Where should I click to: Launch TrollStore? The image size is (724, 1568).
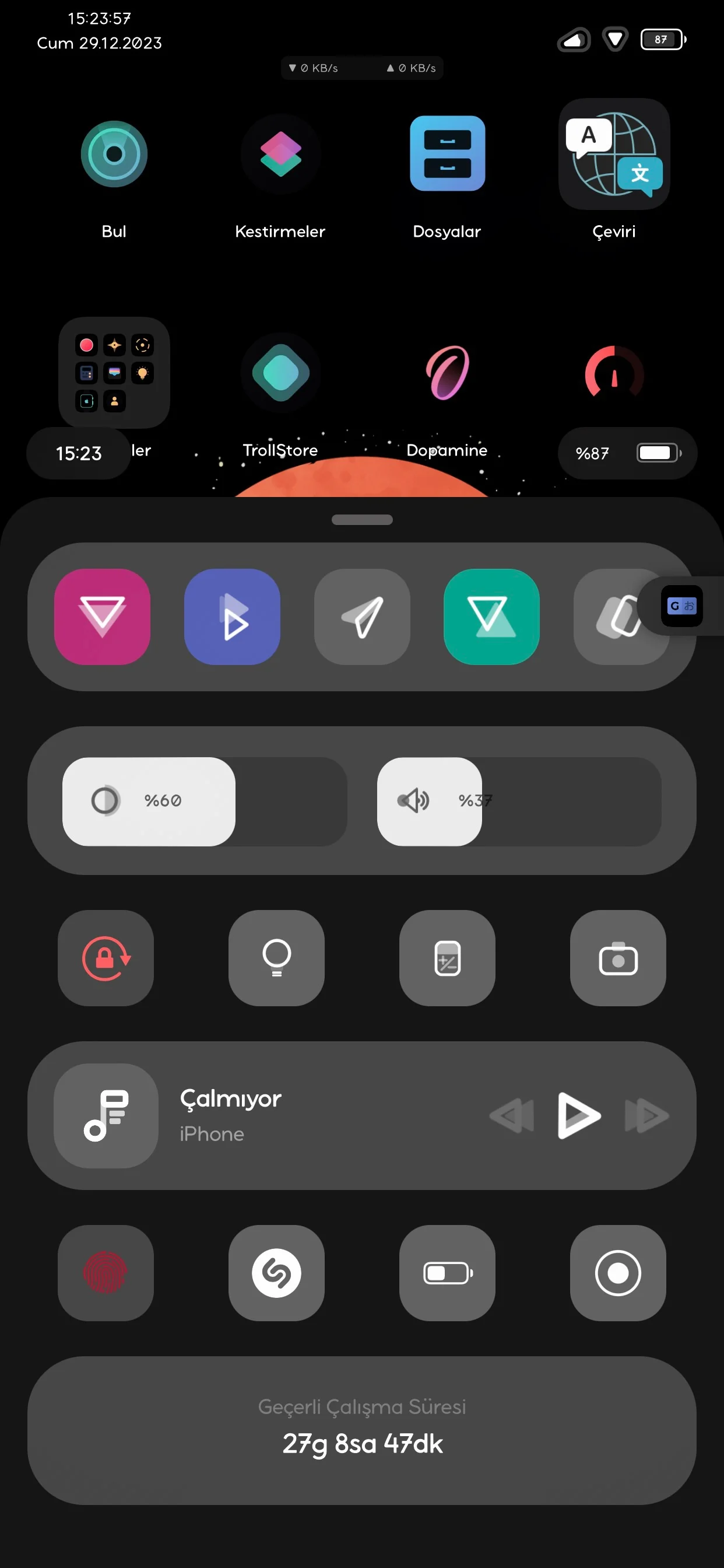[280, 373]
